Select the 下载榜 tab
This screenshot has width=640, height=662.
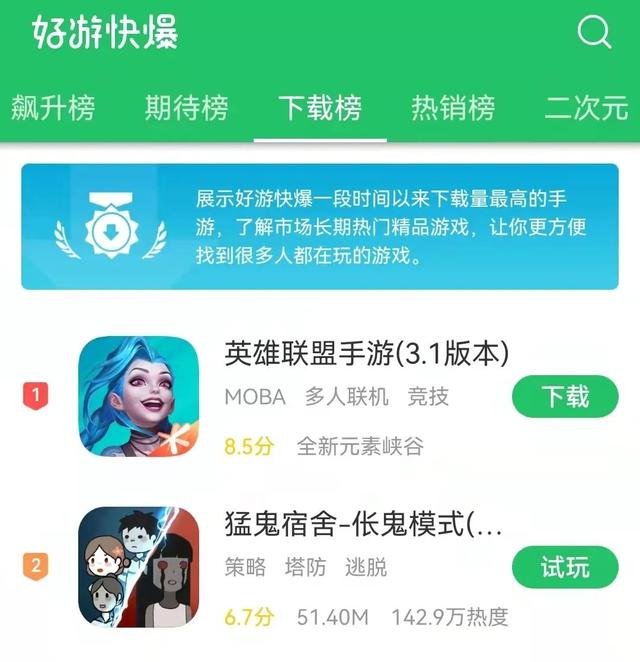point(320,108)
